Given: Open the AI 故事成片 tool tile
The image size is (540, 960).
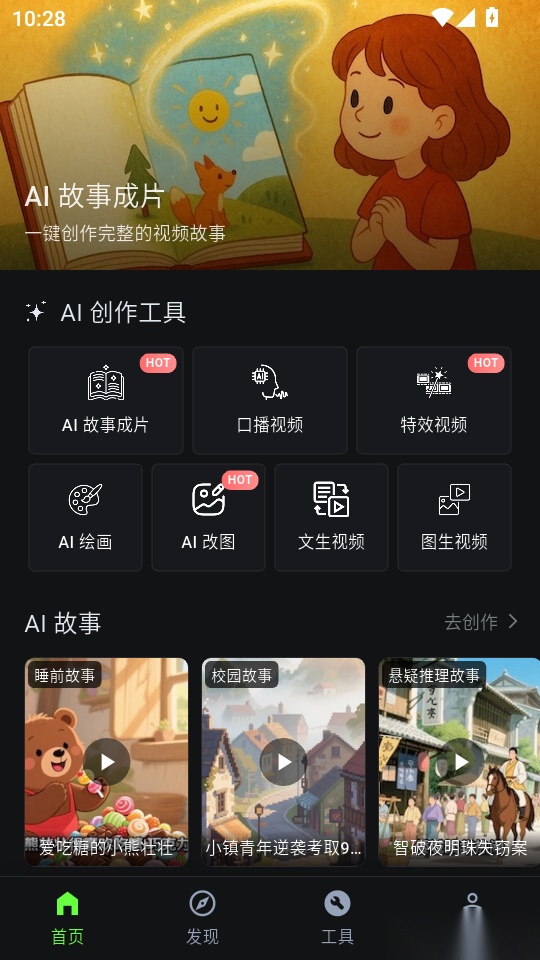Looking at the screenshot, I should (106, 400).
